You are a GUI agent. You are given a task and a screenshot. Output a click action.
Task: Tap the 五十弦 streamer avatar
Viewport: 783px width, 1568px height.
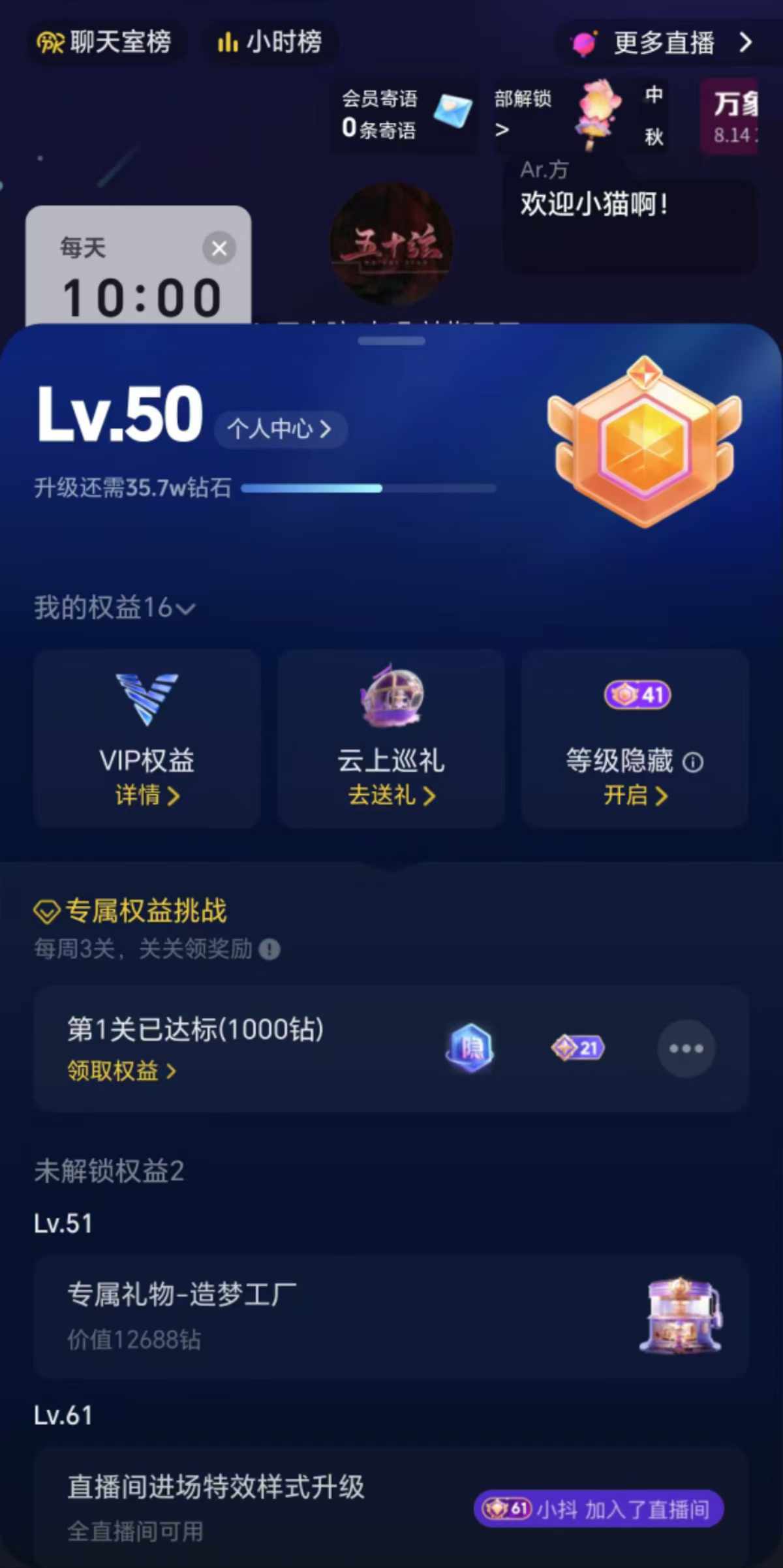pos(391,244)
